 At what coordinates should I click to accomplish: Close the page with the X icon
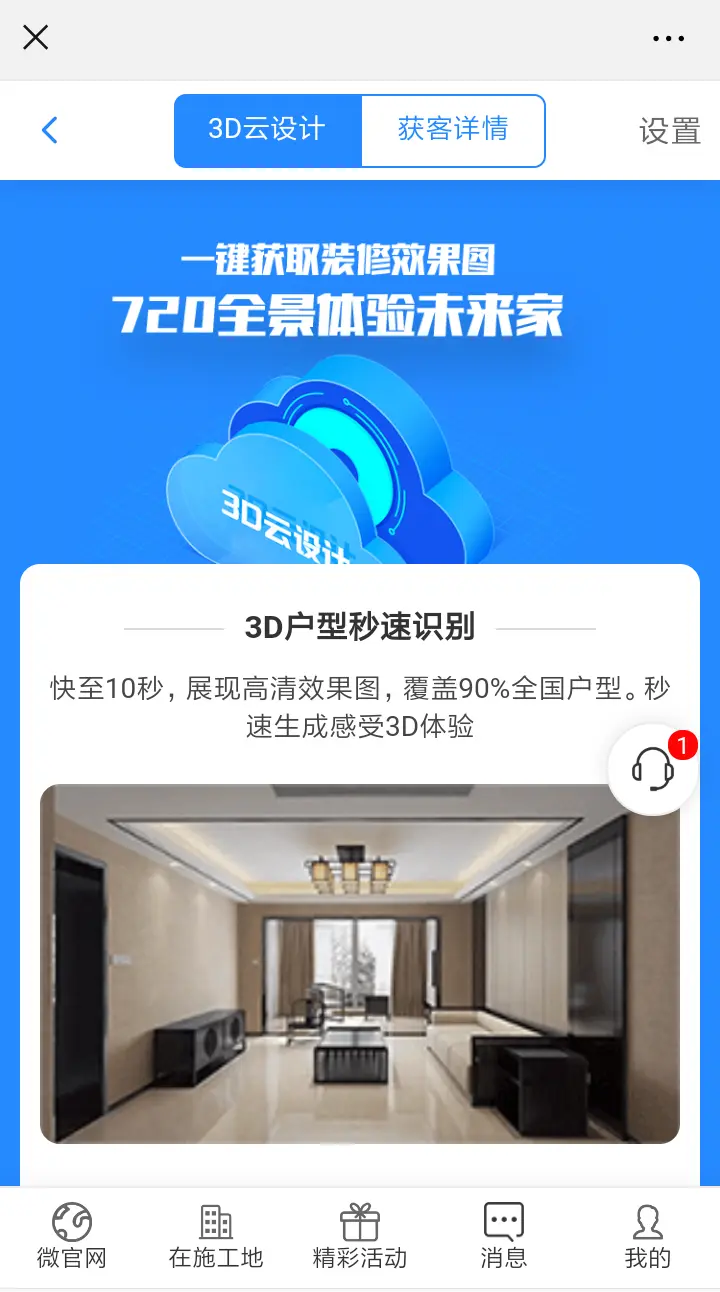coord(36,38)
